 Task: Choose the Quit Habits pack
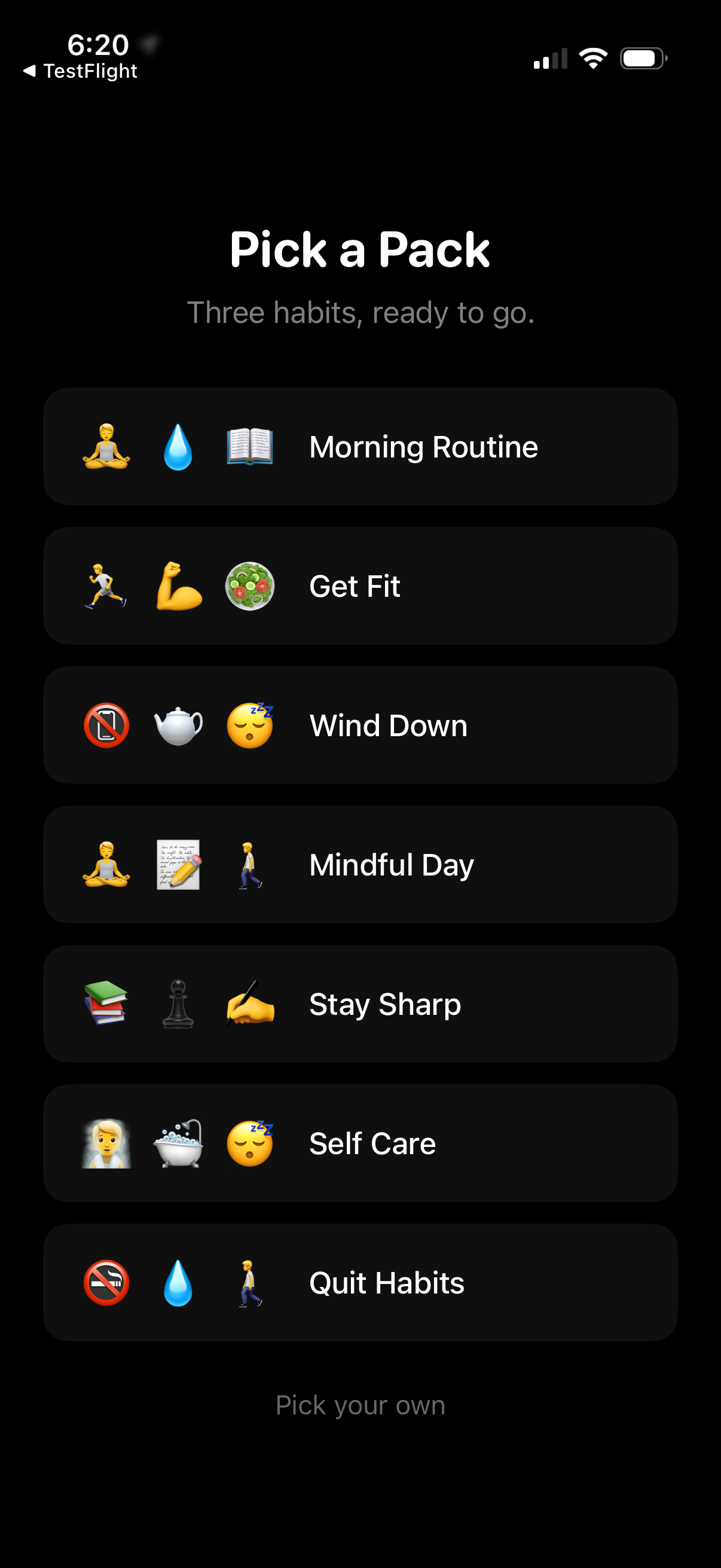(x=360, y=1283)
